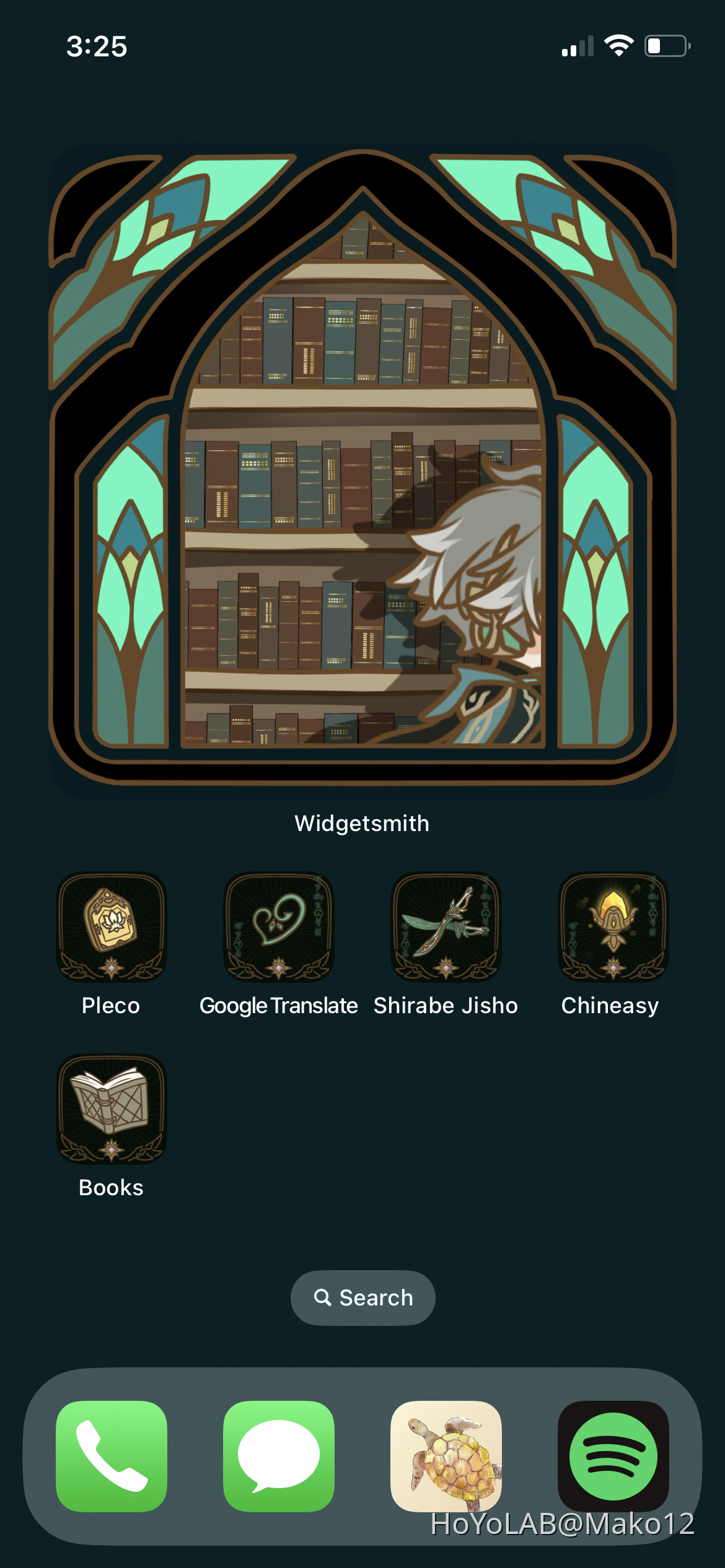Launch the turtle icon app in dock
725x1568 pixels.
pyautogui.click(x=446, y=1456)
